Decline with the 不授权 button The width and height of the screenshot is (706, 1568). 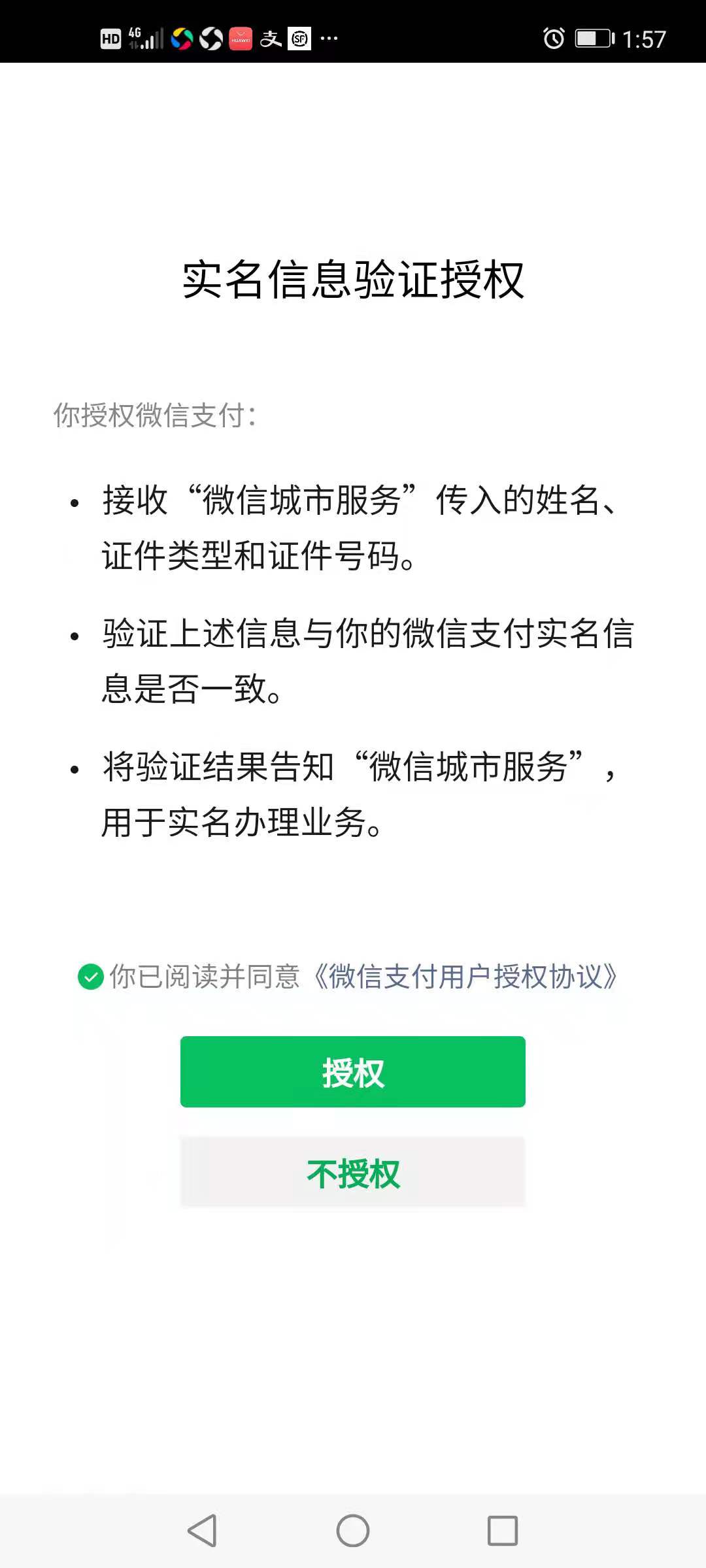[x=353, y=1173]
